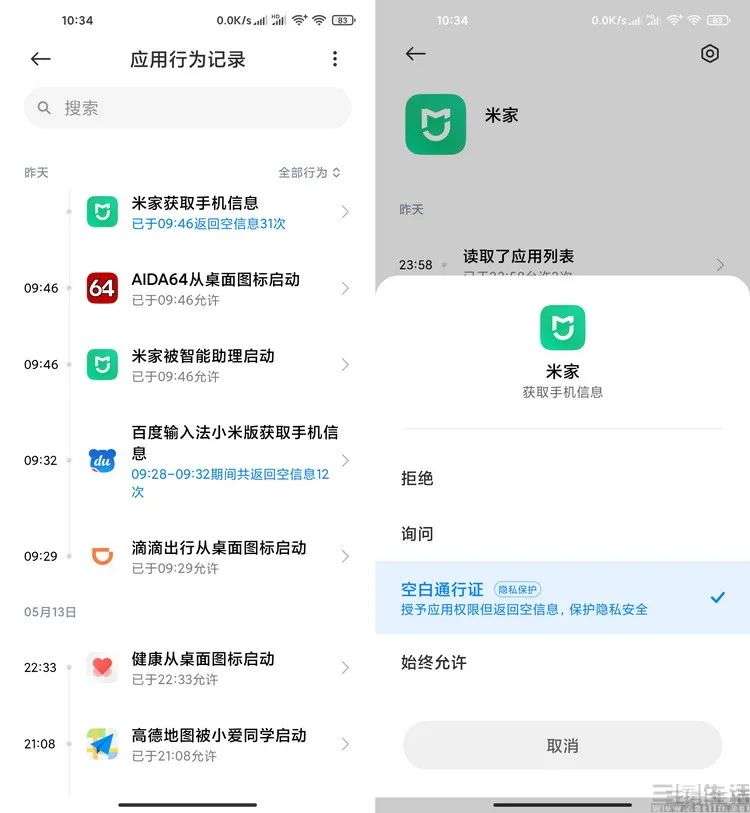The width and height of the screenshot is (750, 813).
Task: Tap the 搜索 search box
Action: click(x=188, y=108)
